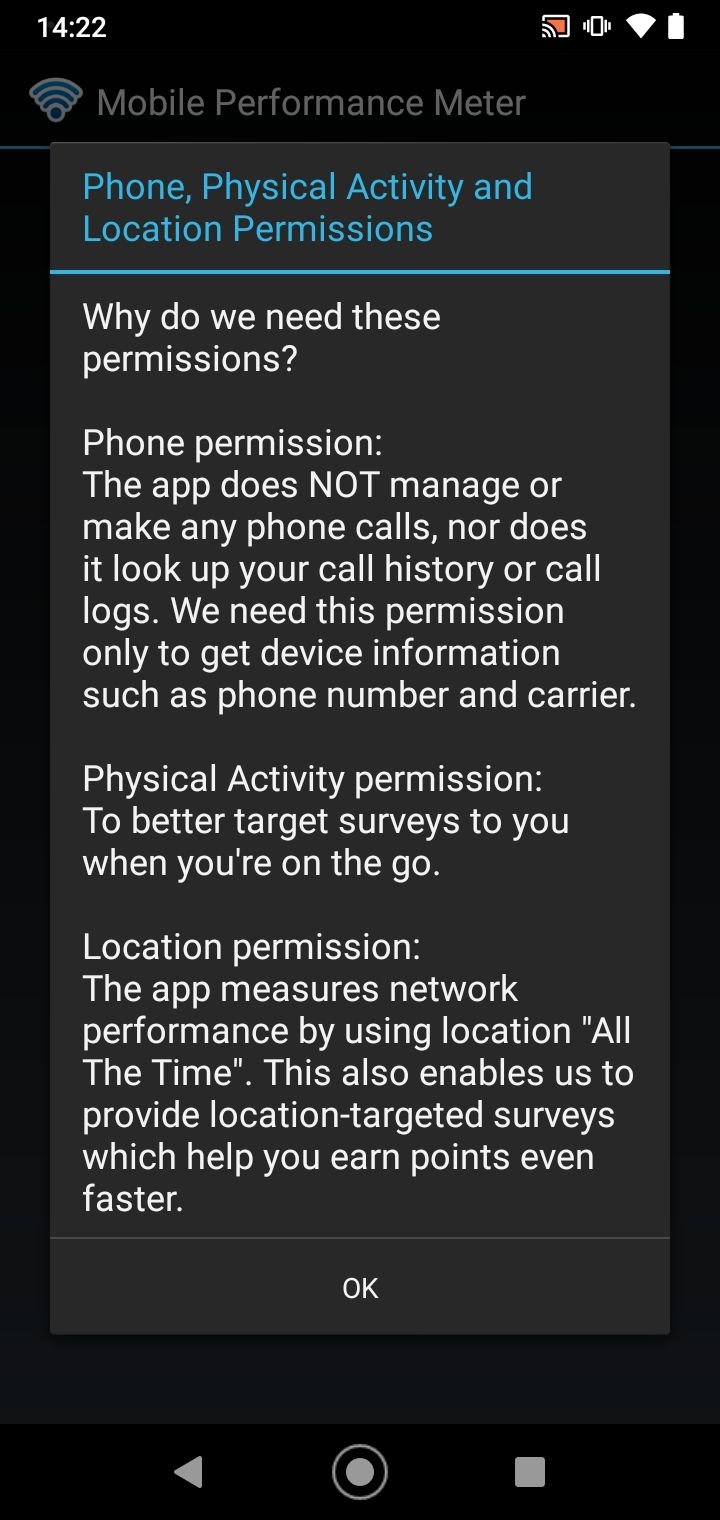Confirm the permissions dialog with OK

(360, 1287)
